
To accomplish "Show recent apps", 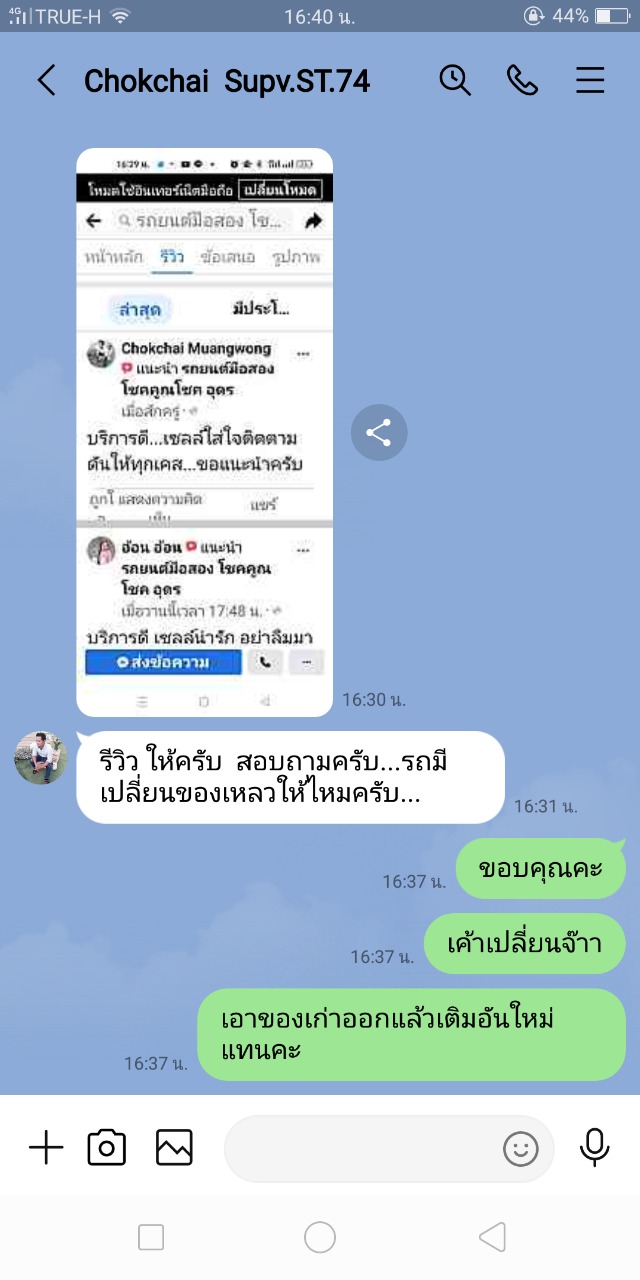I will click(x=151, y=1238).
